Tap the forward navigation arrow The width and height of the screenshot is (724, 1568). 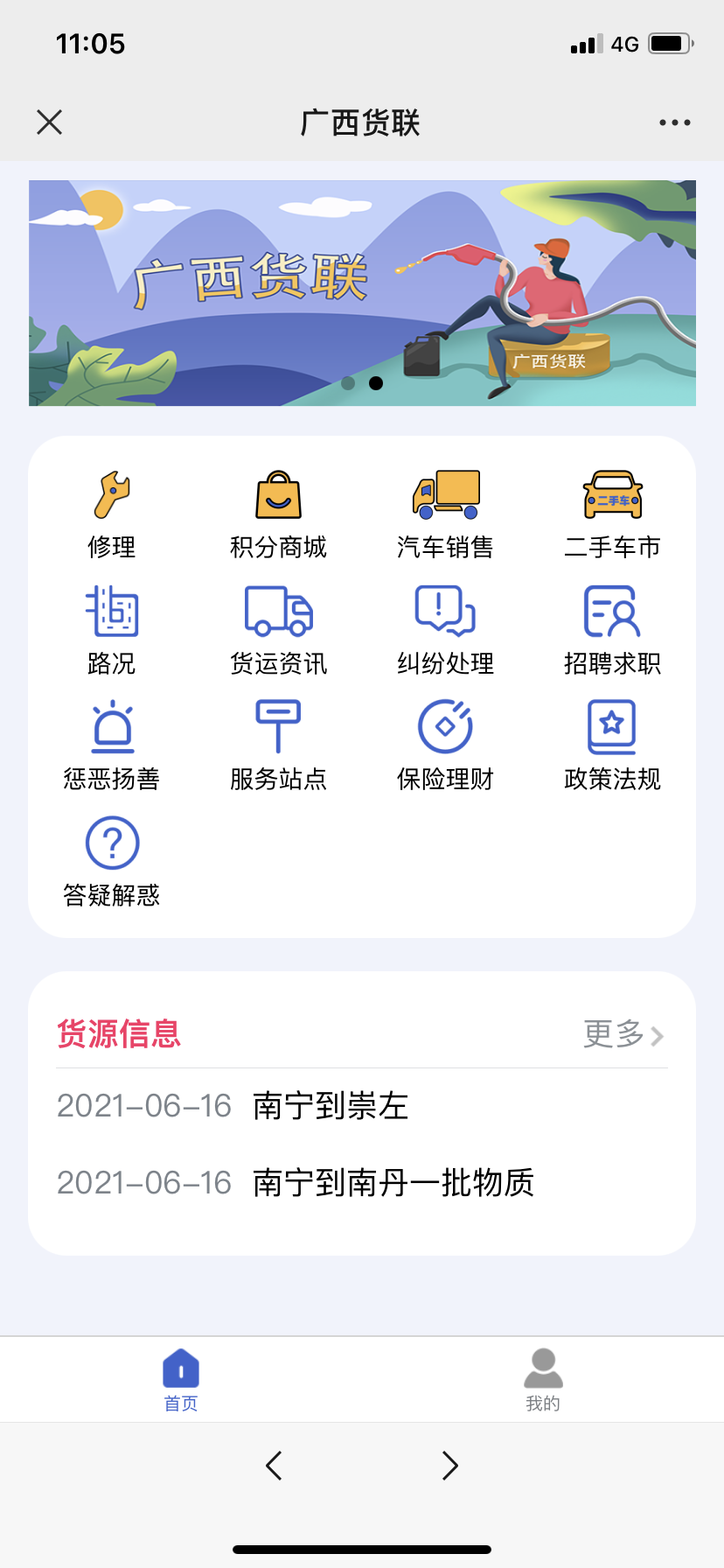(449, 1465)
